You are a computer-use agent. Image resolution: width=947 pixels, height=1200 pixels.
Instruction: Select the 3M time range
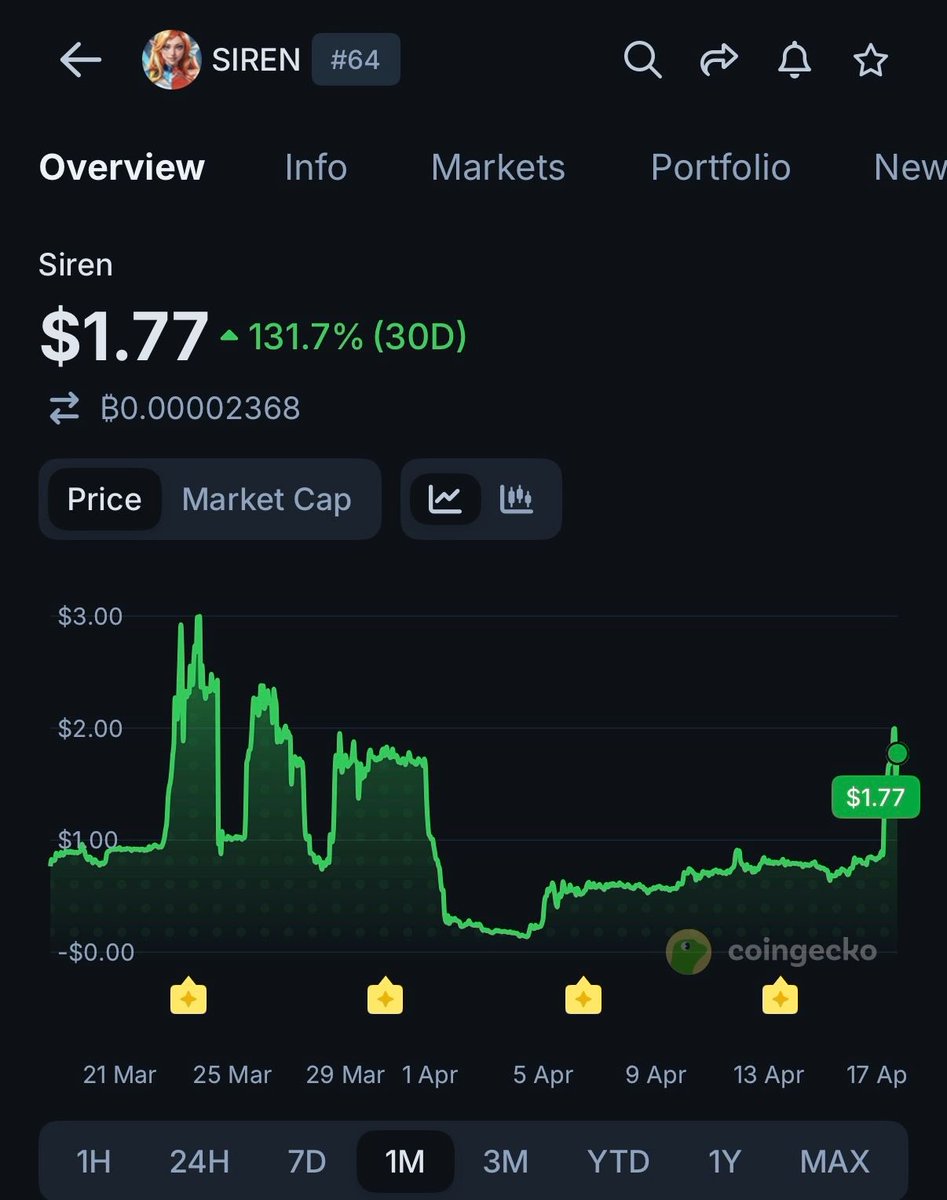pyautogui.click(x=505, y=1161)
